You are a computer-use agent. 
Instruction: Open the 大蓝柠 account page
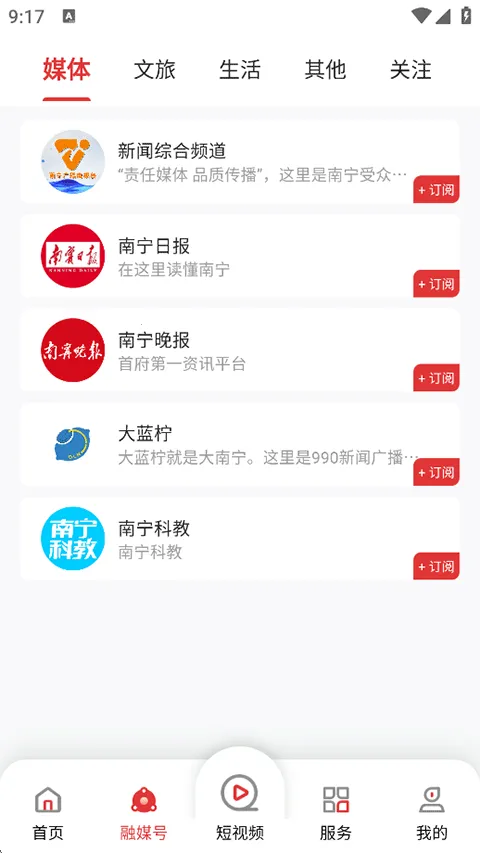[x=240, y=444]
